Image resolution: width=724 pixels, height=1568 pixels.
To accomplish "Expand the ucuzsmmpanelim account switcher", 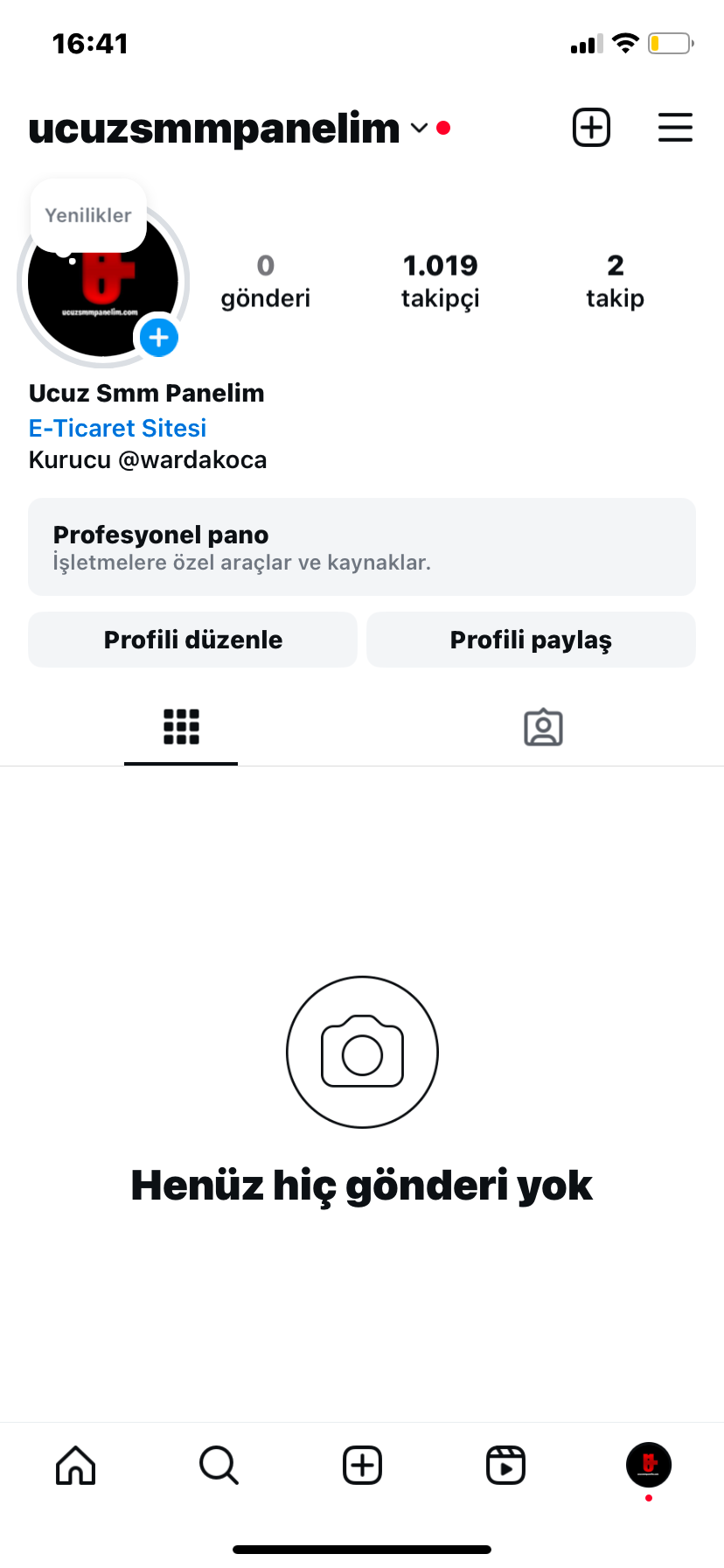I will click(x=226, y=128).
